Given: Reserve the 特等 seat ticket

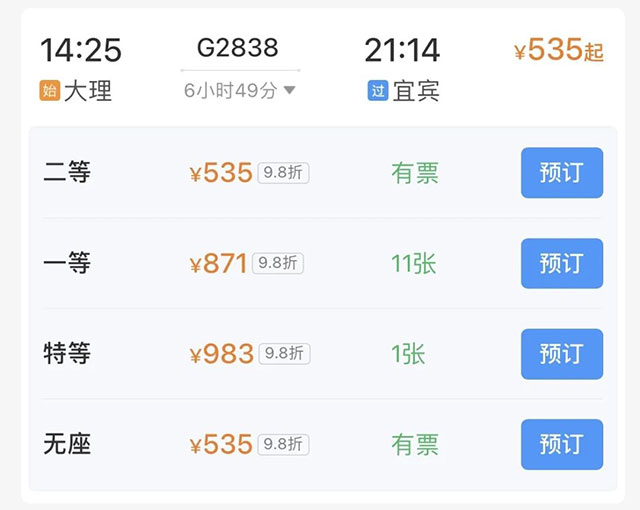Looking at the screenshot, I should click(x=561, y=354).
